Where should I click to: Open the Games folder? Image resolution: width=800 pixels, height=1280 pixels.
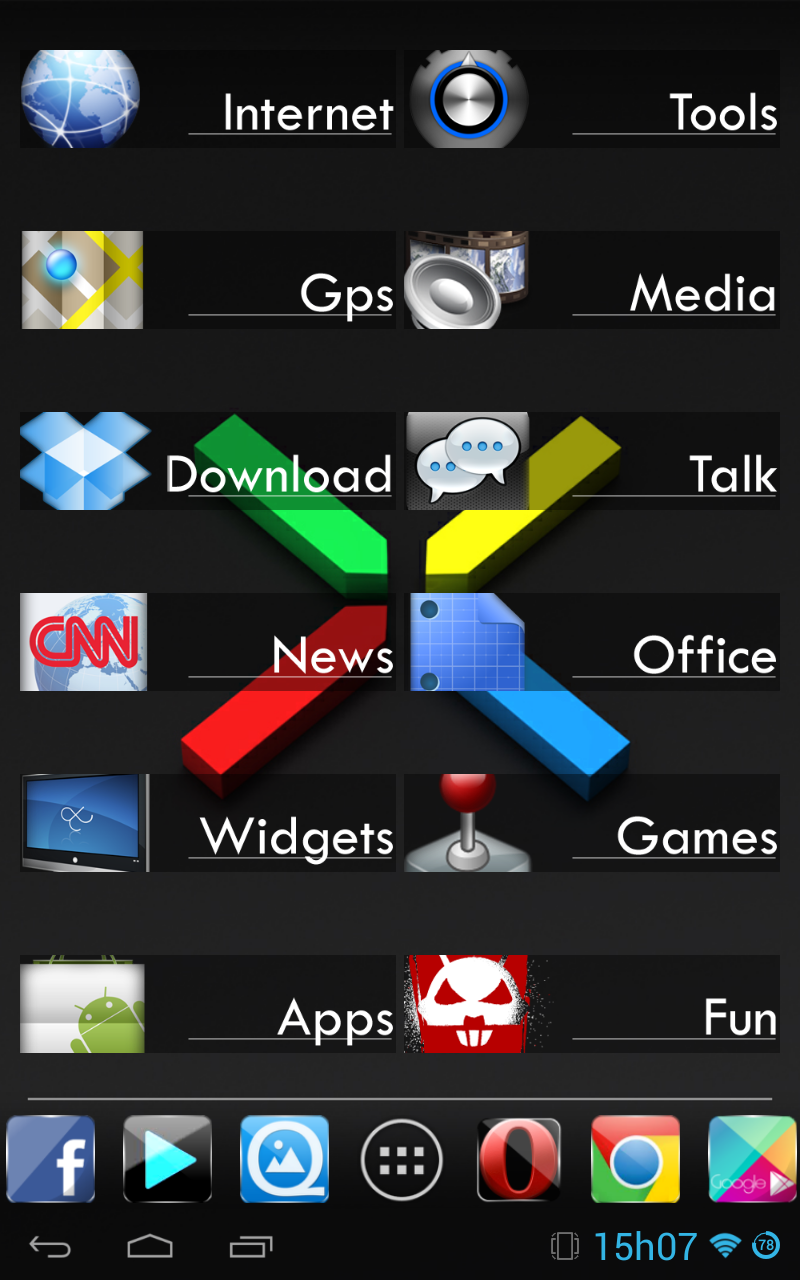pyautogui.click(x=592, y=823)
